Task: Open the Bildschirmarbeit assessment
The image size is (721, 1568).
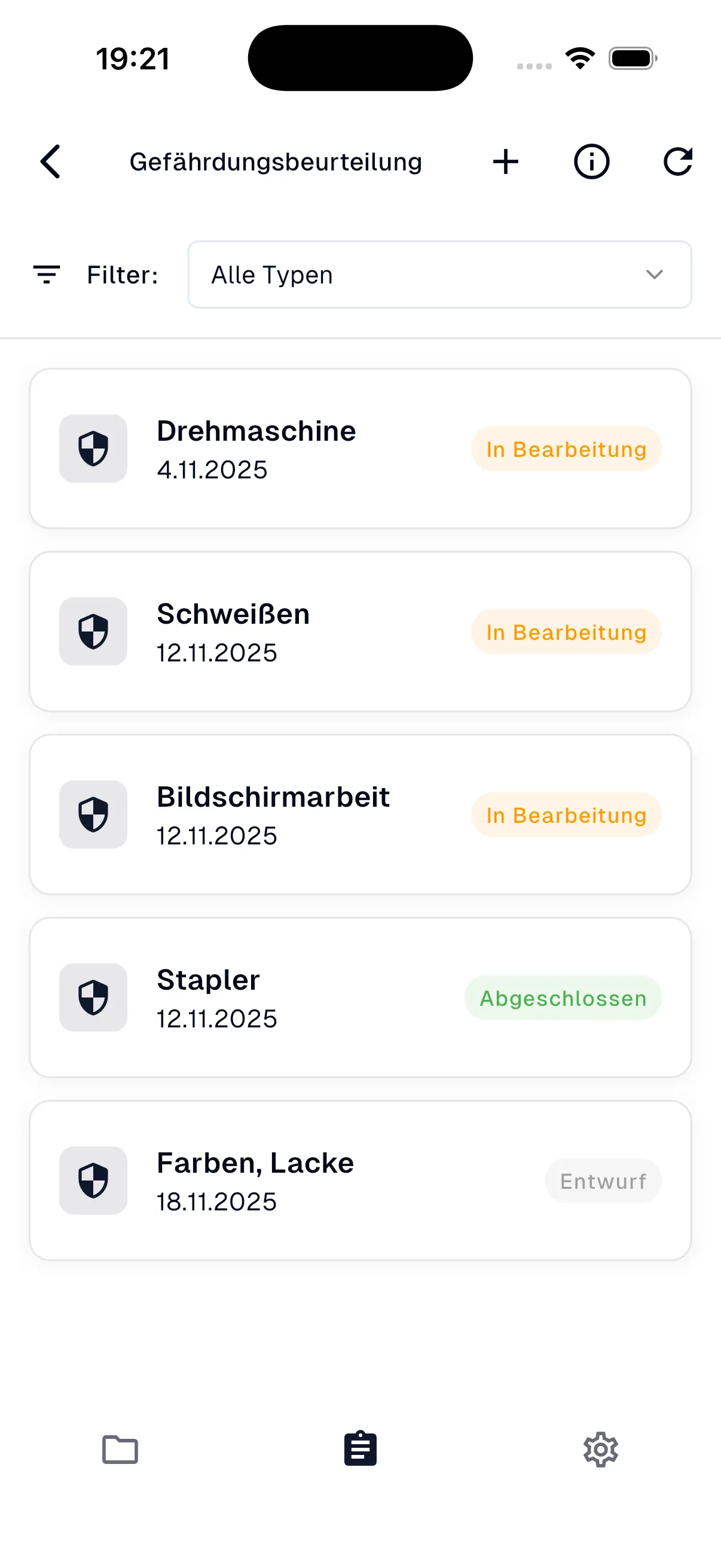Action: click(360, 815)
